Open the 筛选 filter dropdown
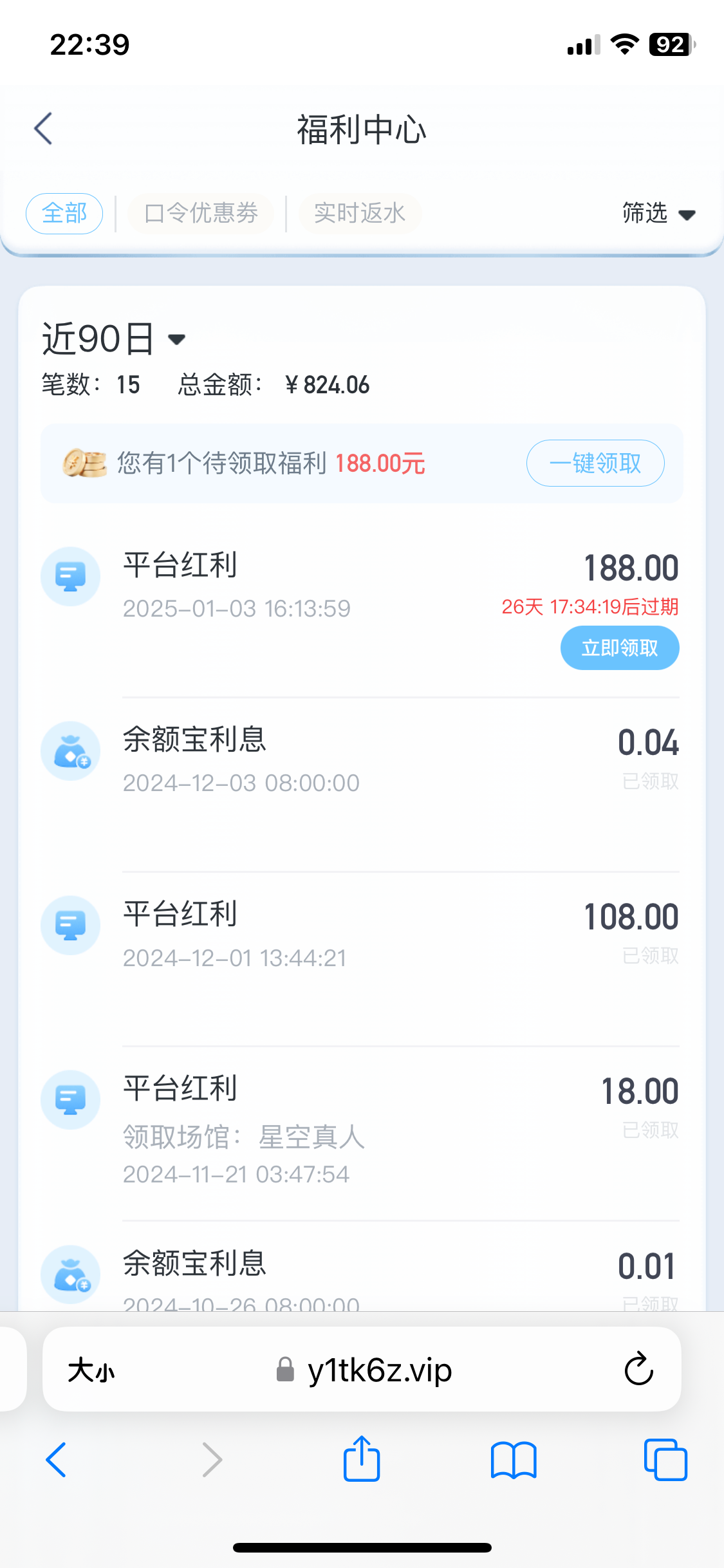The image size is (724, 1568). click(658, 213)
